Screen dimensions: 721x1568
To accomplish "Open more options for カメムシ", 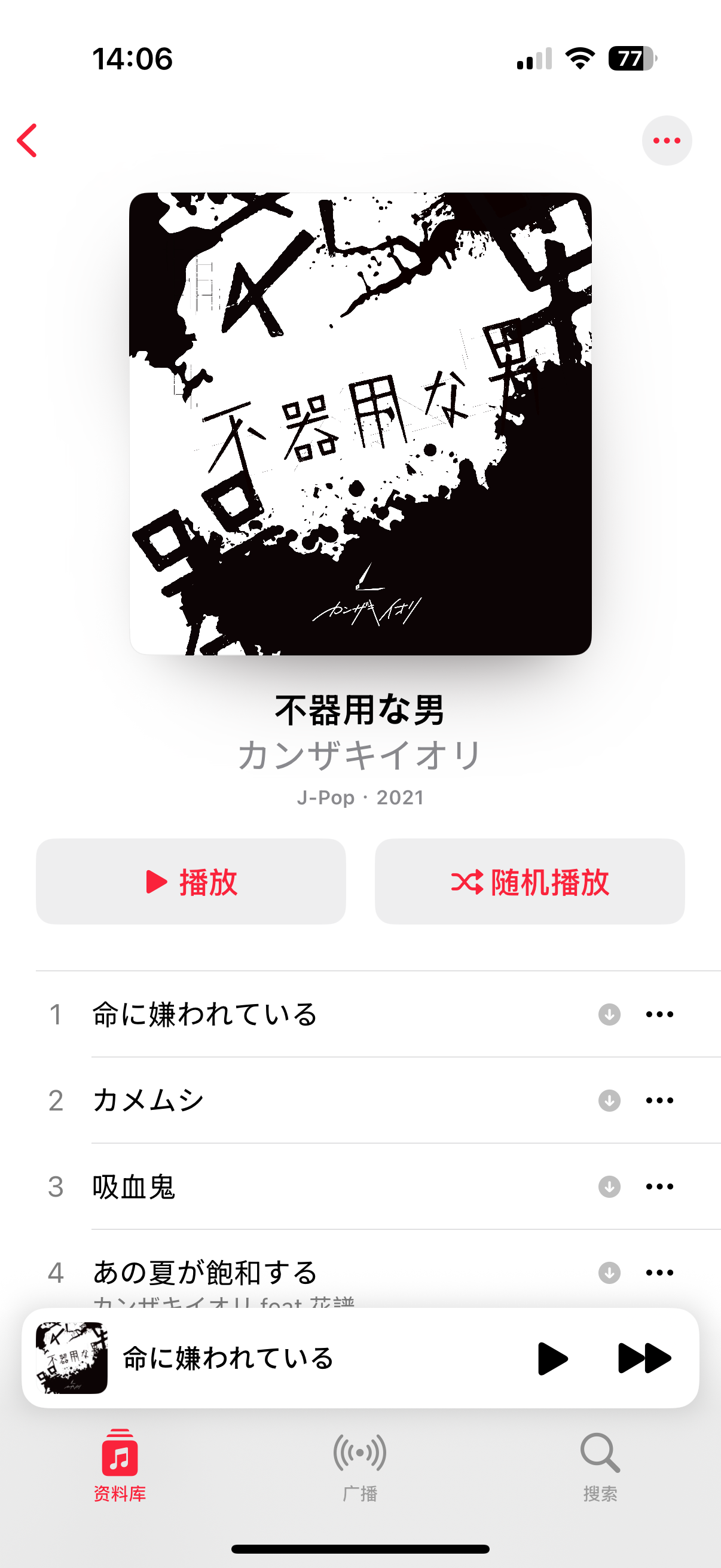I will (x=659, y=1100).
